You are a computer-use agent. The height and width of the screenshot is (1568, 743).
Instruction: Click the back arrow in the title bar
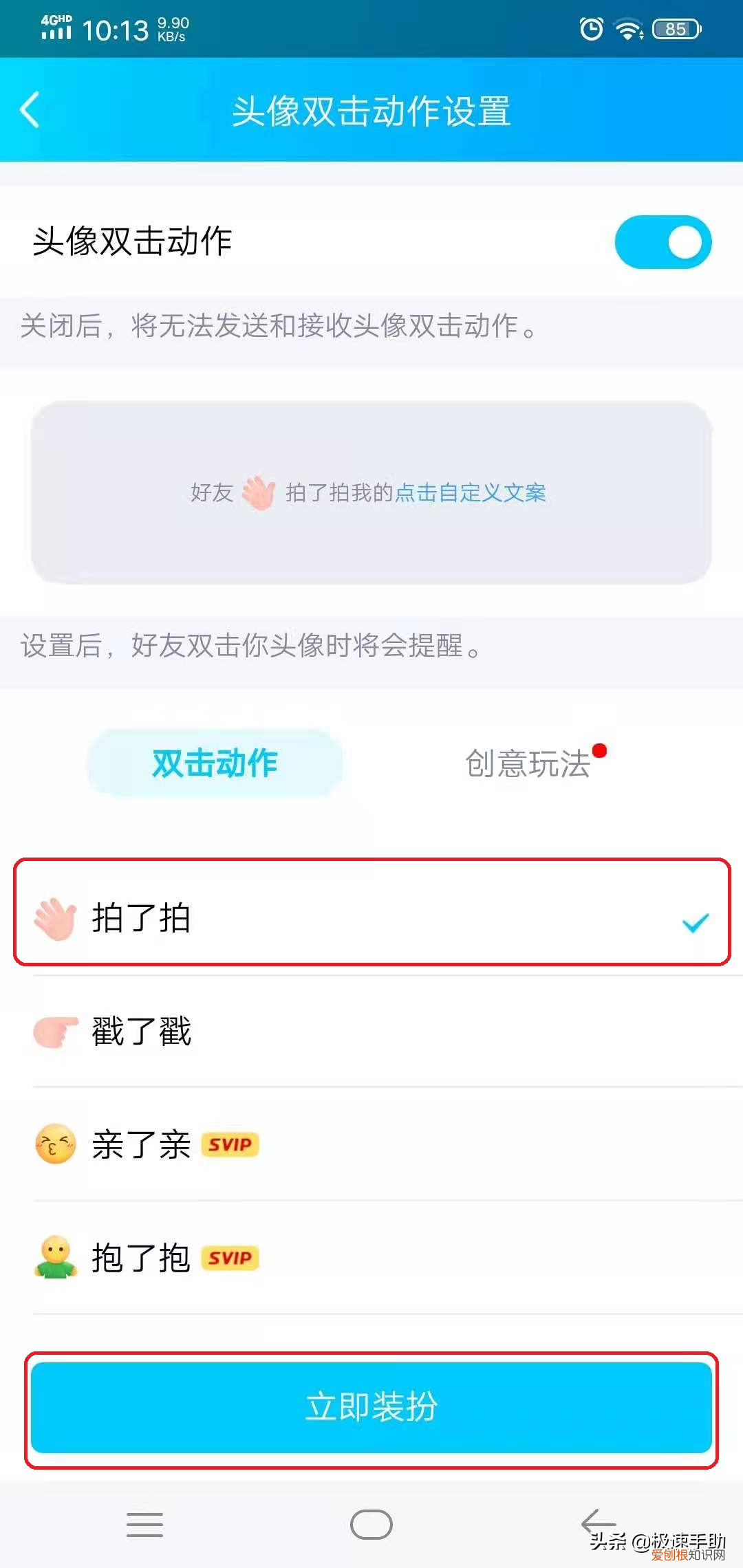coord(30,110)
